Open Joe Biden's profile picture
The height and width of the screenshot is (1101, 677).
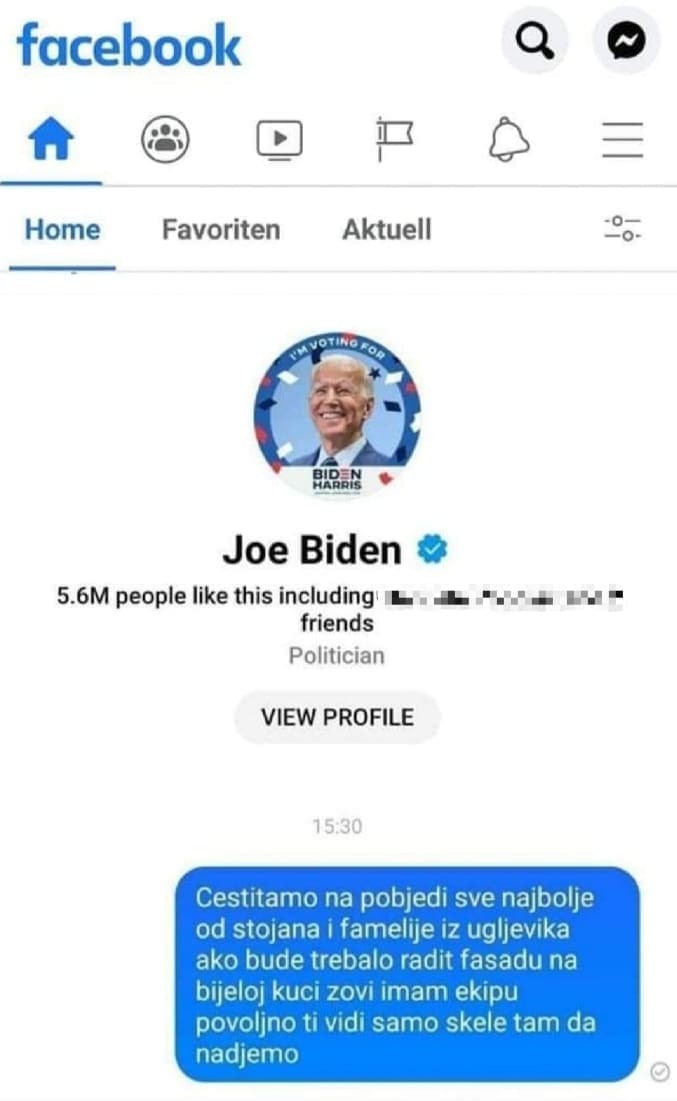pos(337,412)
